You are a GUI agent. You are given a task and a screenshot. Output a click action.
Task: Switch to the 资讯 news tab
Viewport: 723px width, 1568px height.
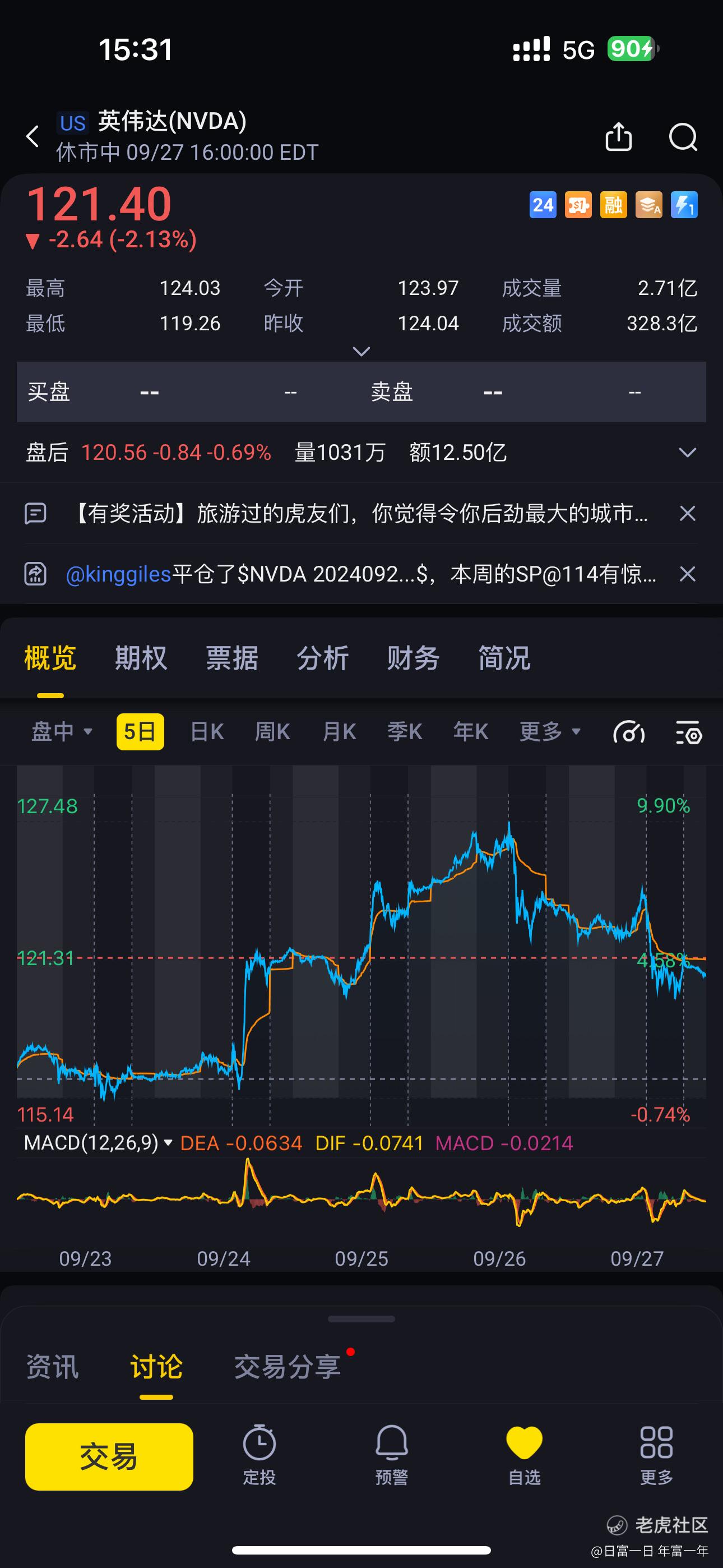[52, 1367]
